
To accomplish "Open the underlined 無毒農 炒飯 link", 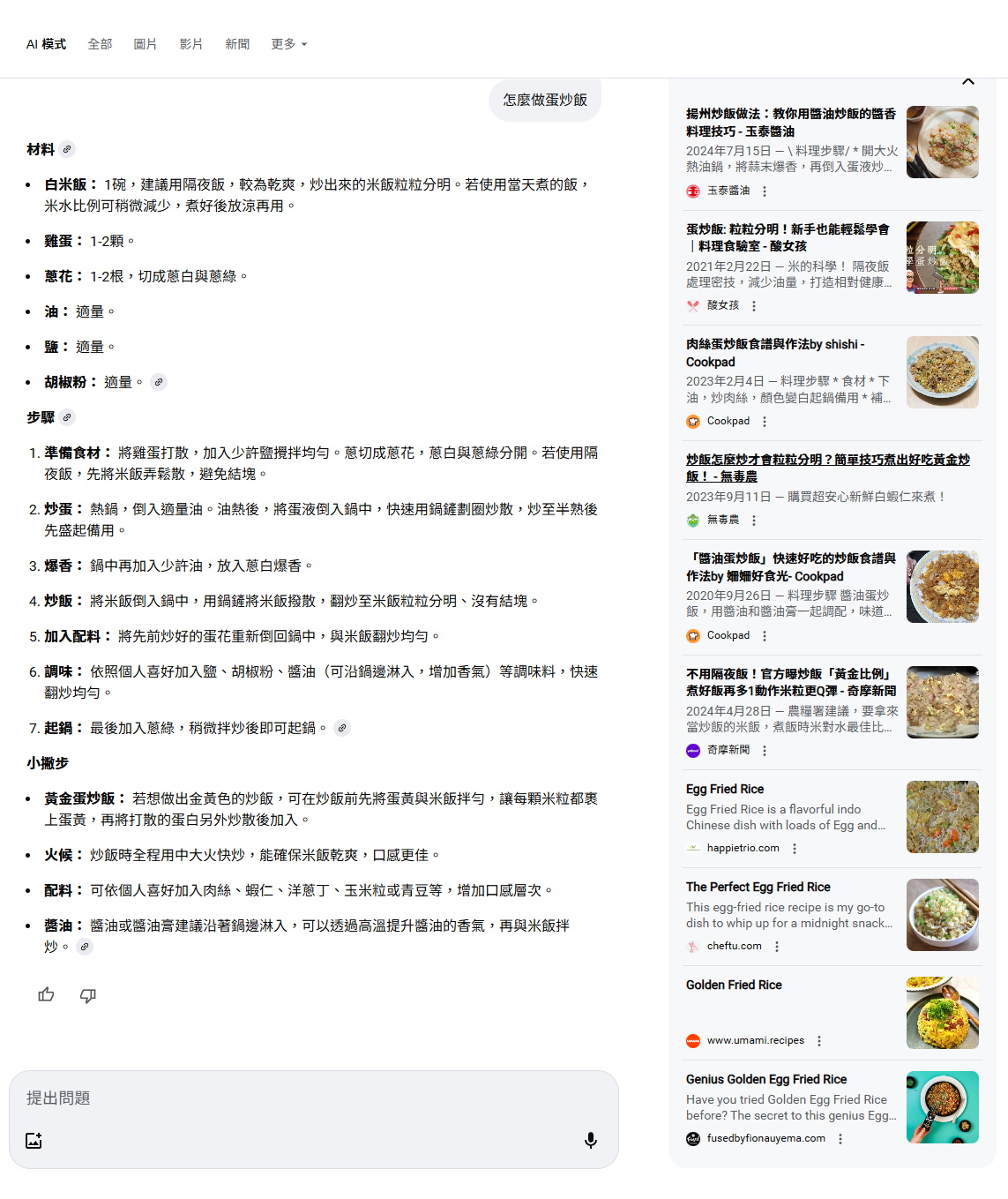I will (827, 468).
